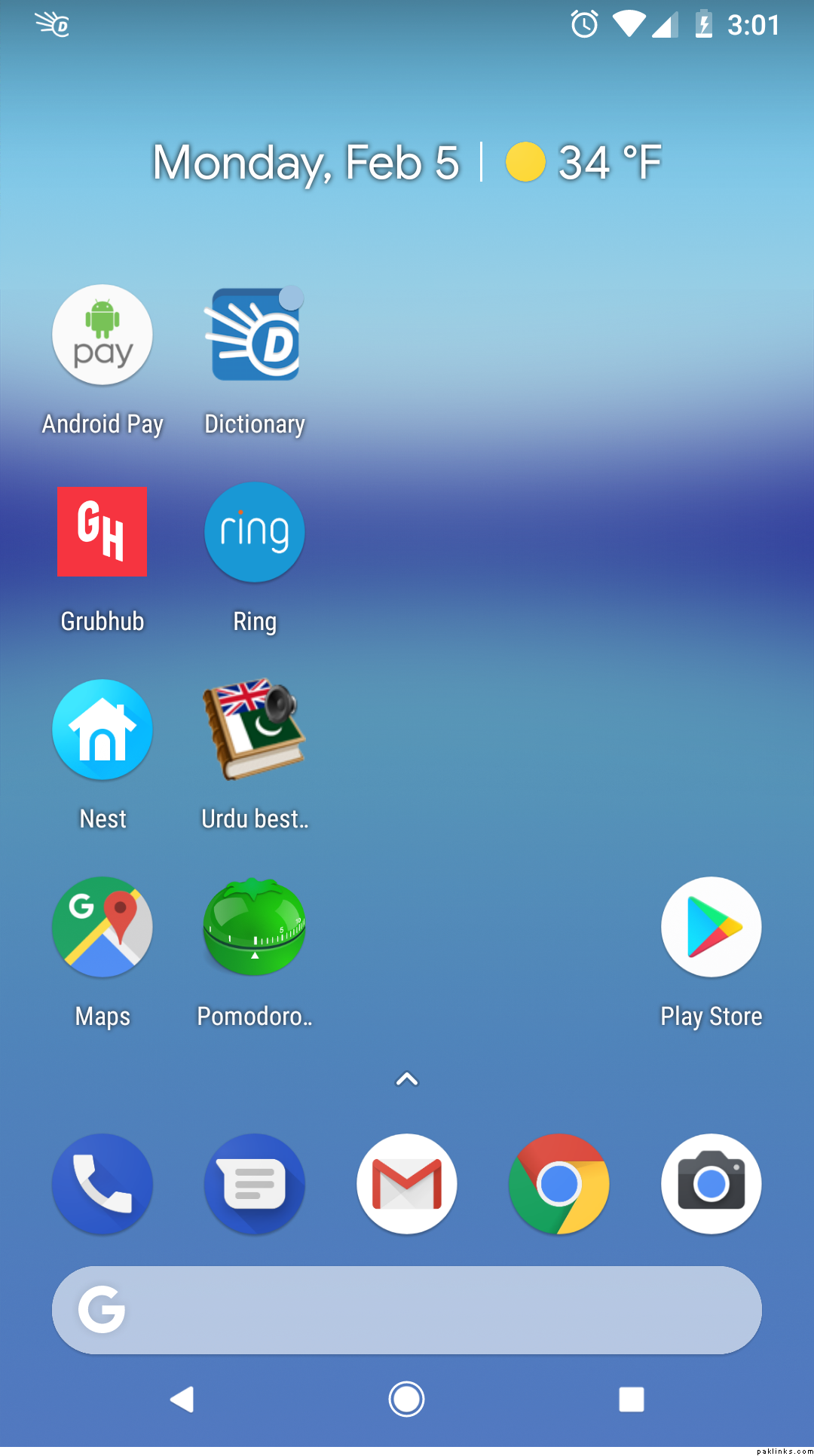Open the Phone dialer
The image size is (814, 1456).
click(x=103, y=1184)
